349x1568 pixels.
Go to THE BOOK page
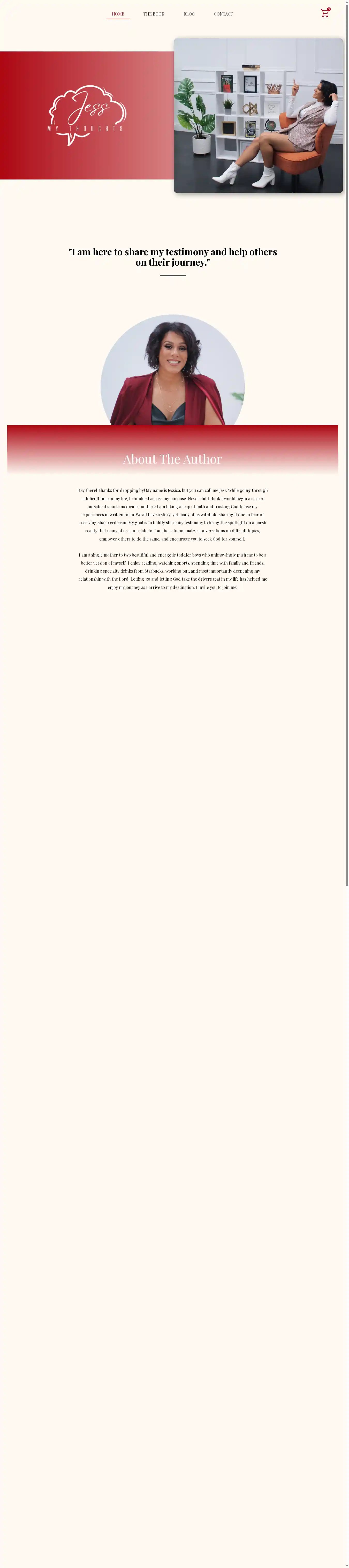[154, 14]
